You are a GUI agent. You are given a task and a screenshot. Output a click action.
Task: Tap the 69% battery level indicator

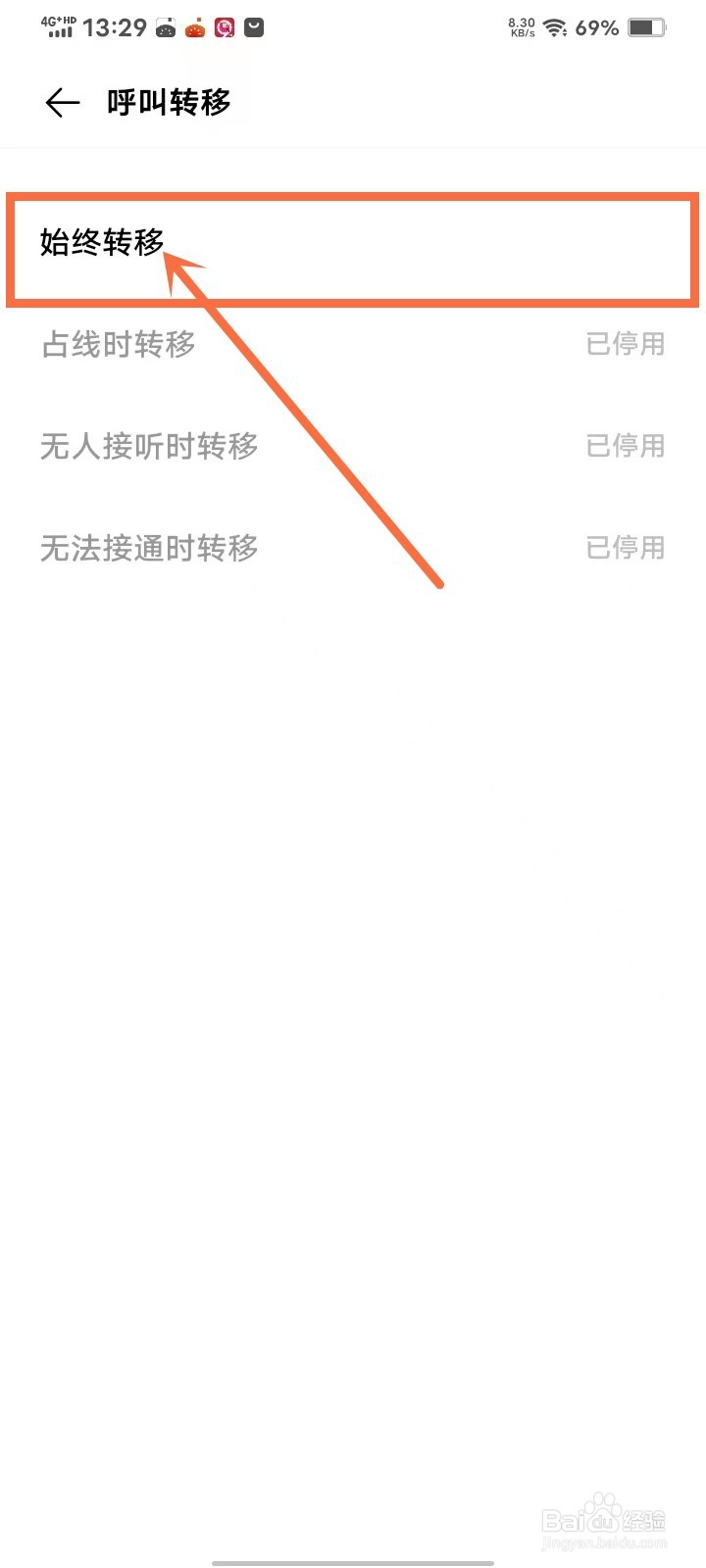(x=599, y=27)
